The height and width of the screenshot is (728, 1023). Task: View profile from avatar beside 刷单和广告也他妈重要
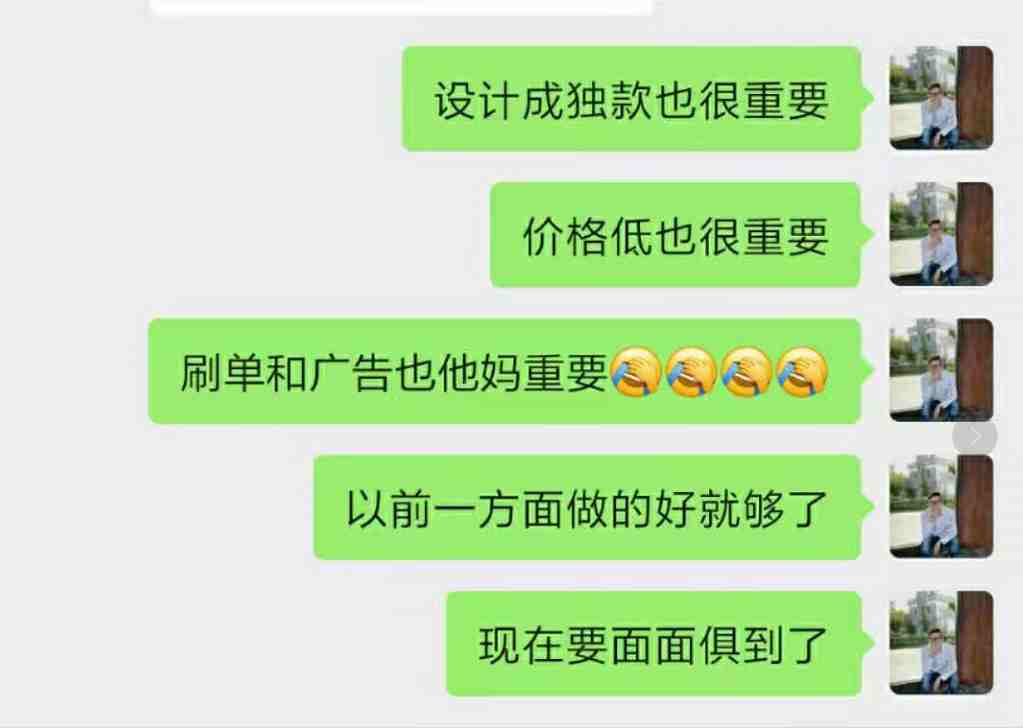(x=941, y=370)
